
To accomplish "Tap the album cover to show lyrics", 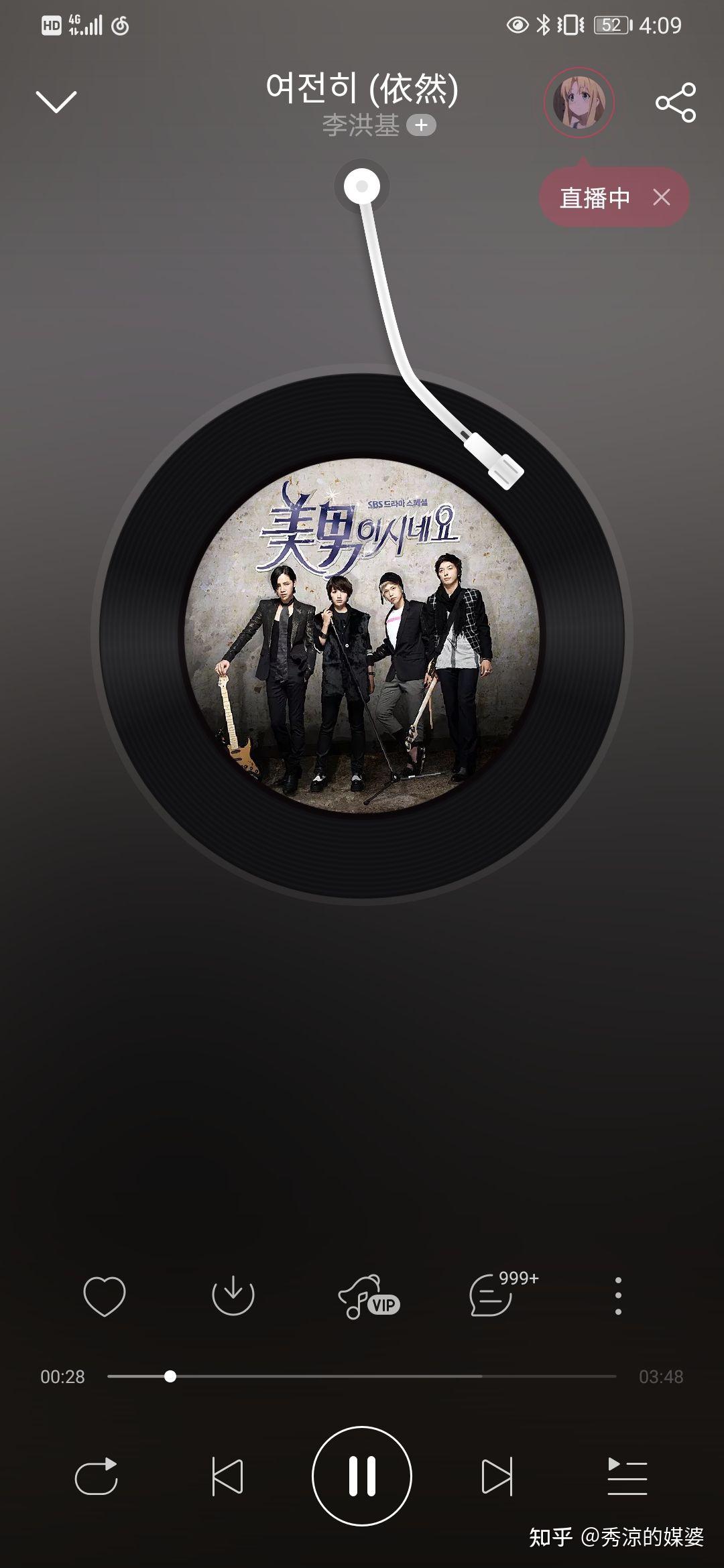I will [362, 635].
